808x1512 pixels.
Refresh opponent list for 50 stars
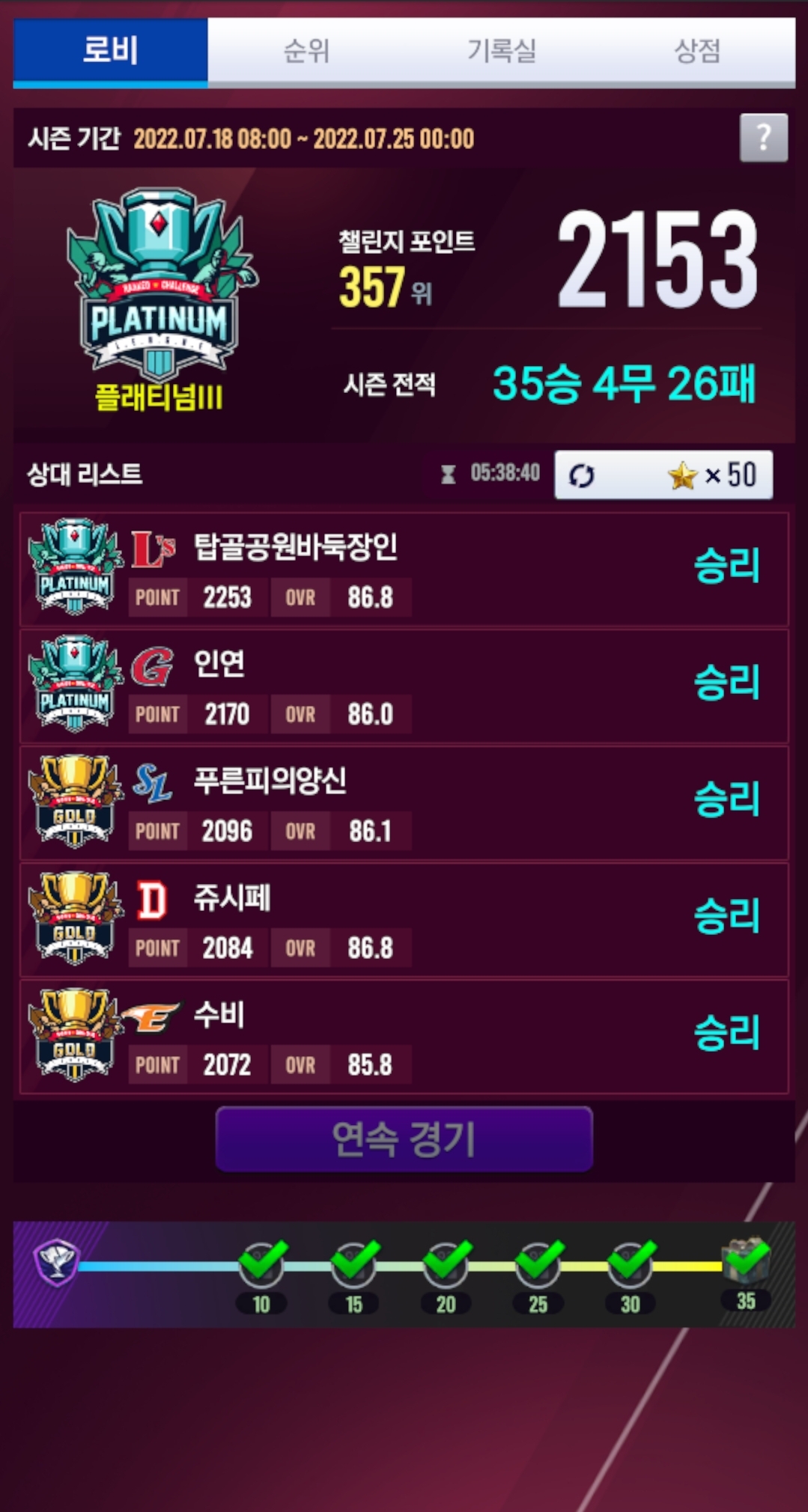click(x=663, y=475)
